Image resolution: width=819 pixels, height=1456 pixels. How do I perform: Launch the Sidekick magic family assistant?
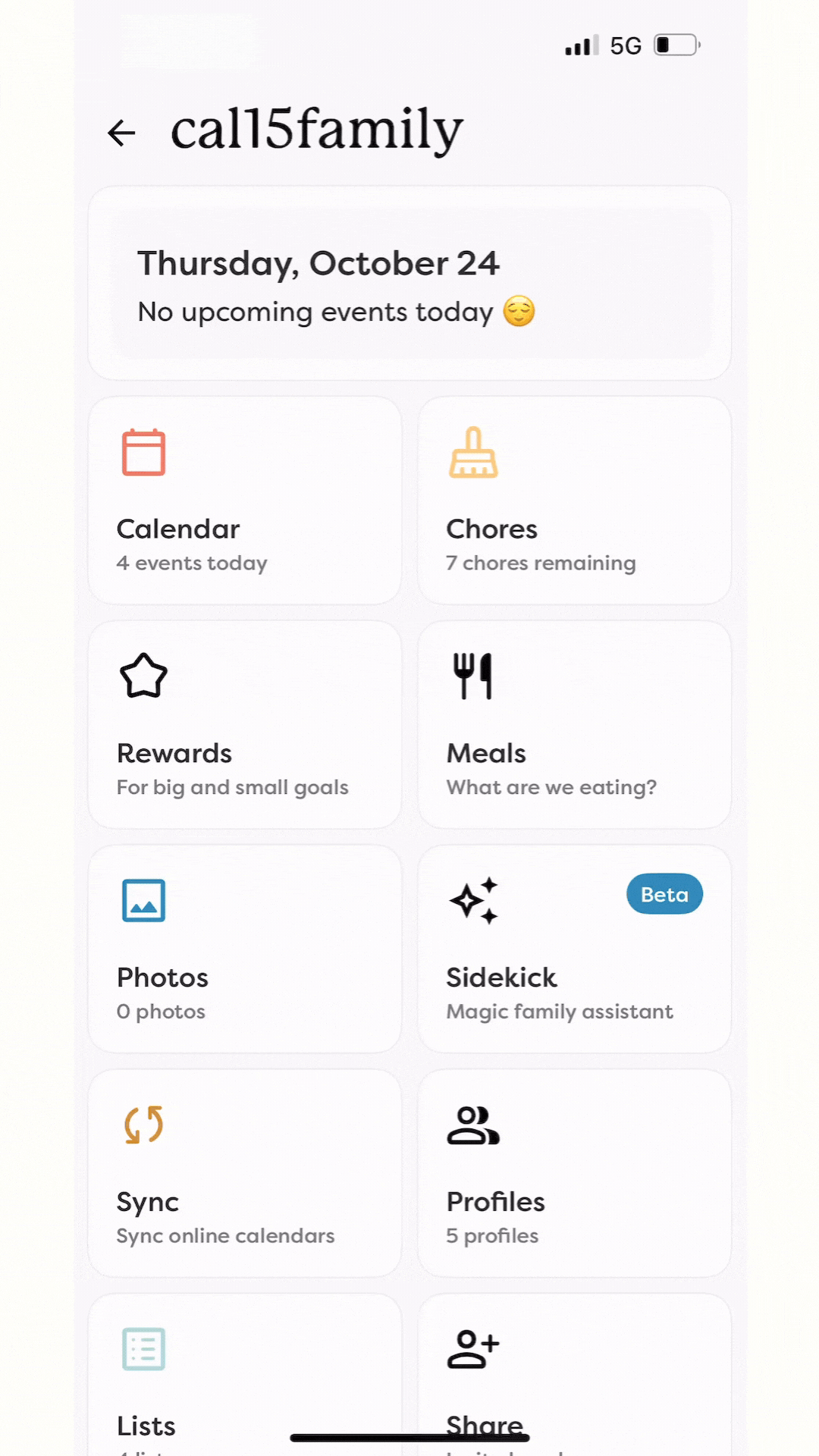(574, 949)
